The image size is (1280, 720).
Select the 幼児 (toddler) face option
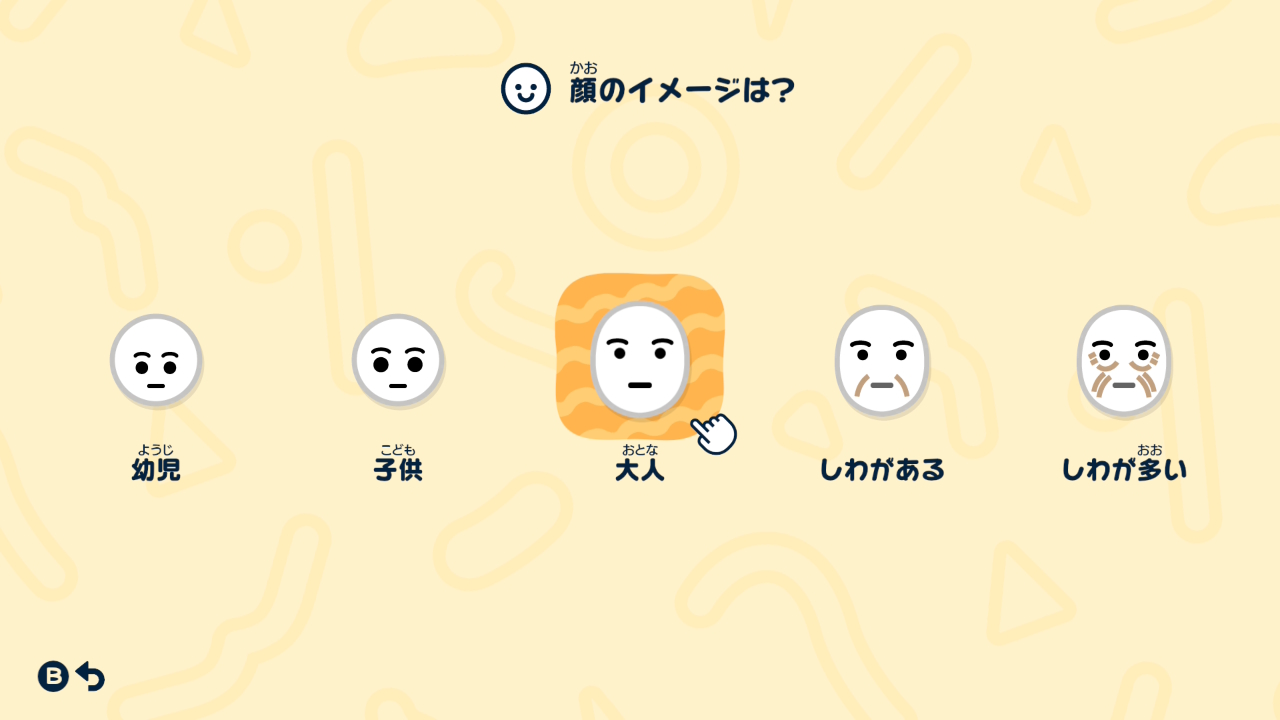[156, 361]
